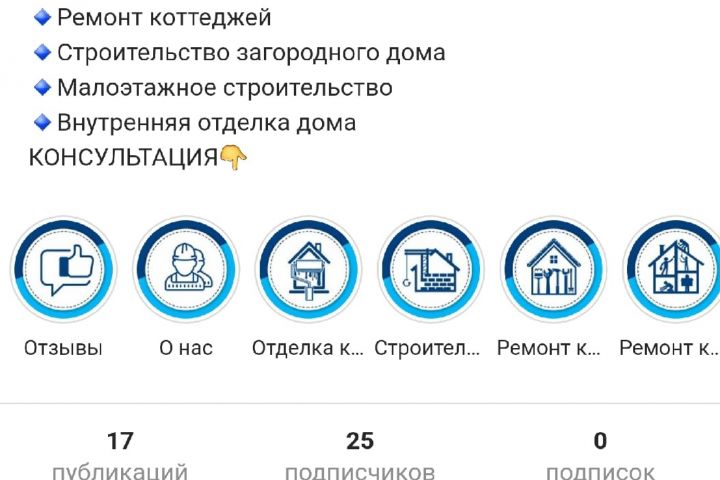Viewport: 720px width, 480px height.
Task: Show the 0 подписок following list
Action: coord(600,455)
